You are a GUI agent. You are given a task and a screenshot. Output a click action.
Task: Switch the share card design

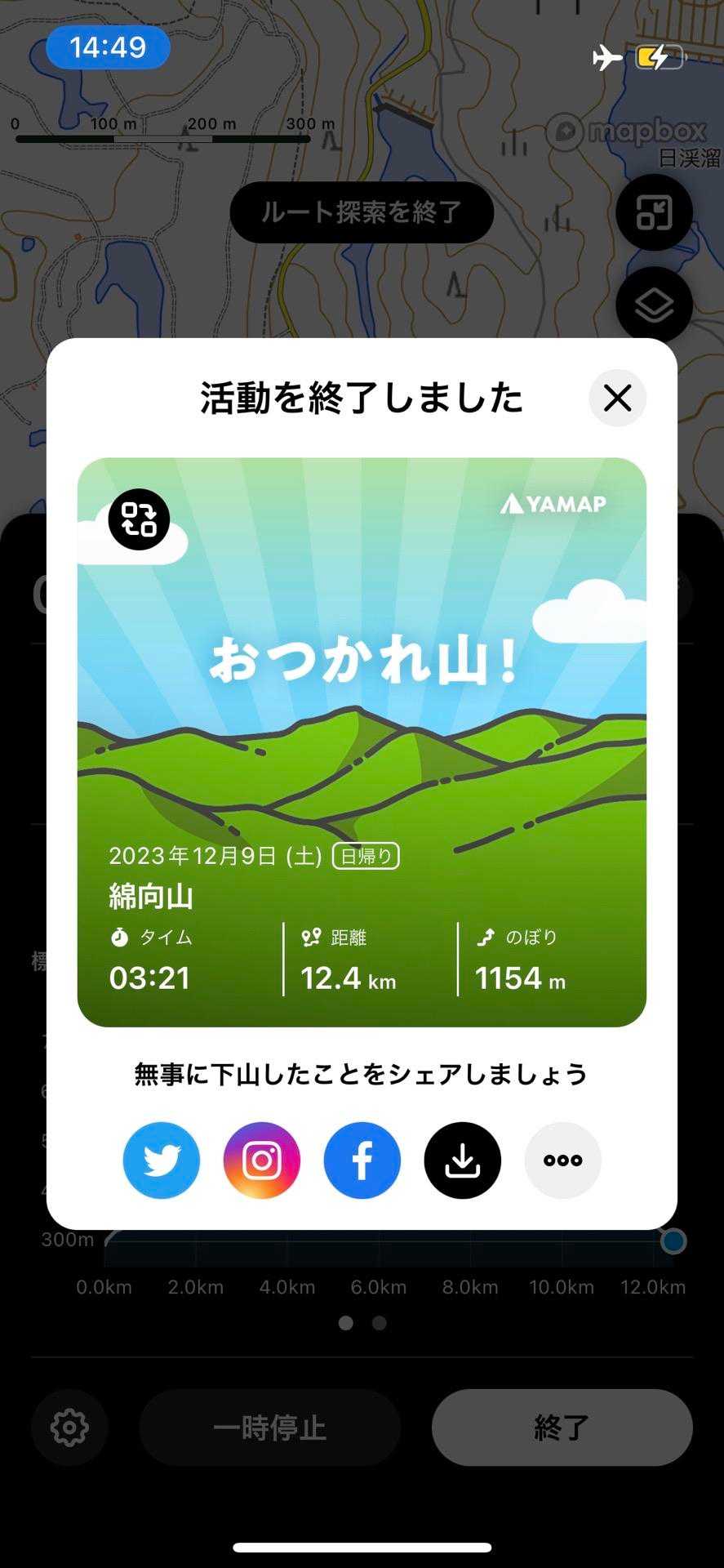[x=139, y=519]
